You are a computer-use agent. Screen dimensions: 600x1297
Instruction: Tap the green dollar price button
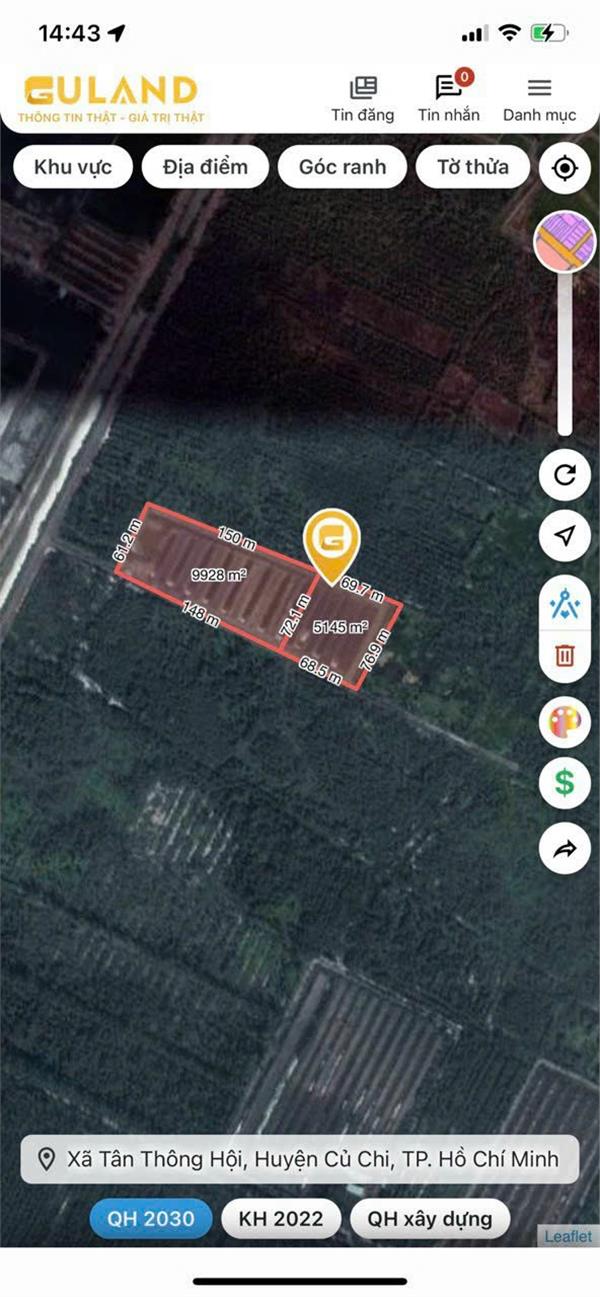[565, 784]
